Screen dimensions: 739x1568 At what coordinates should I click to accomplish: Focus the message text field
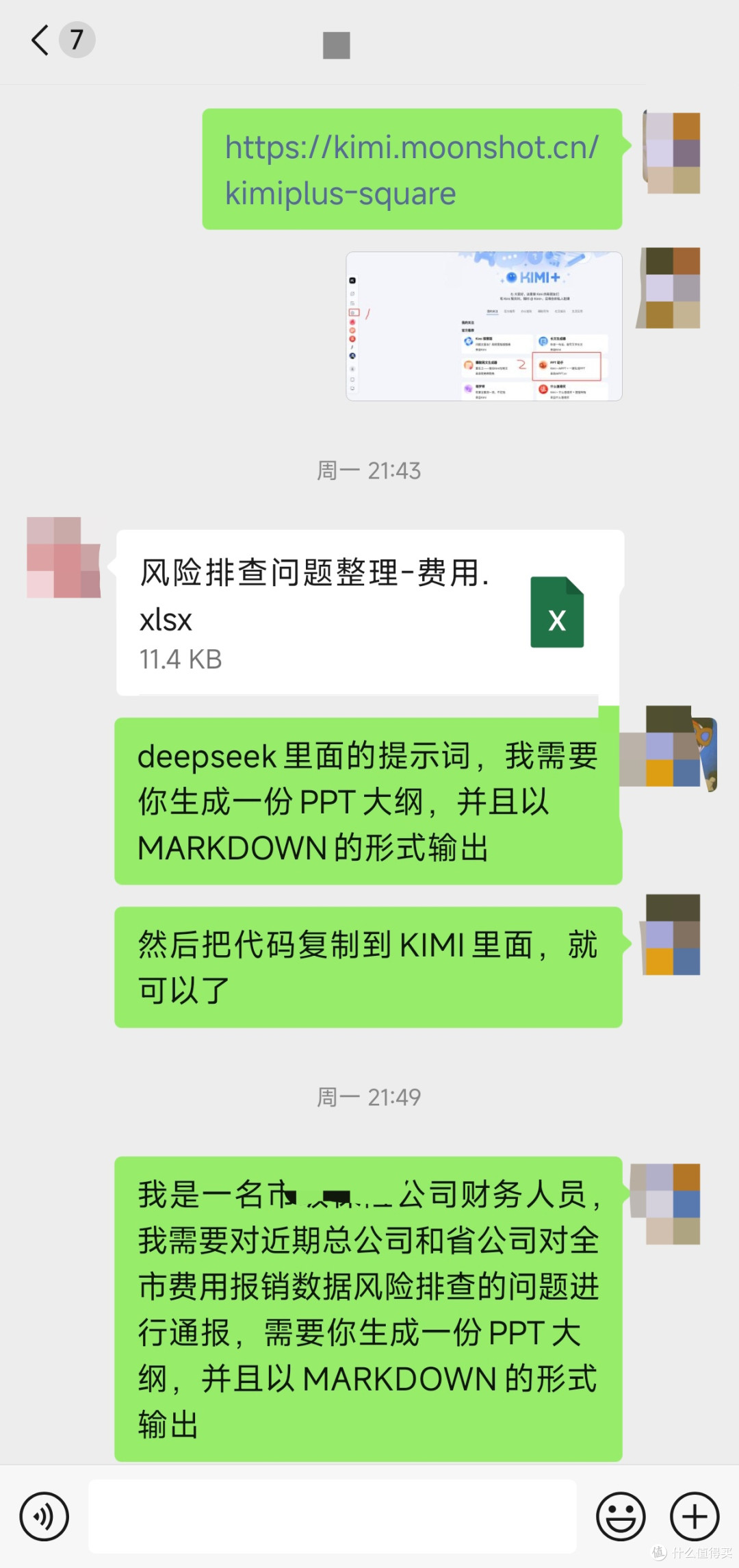pyautogui.click(x=333, y=1517)
